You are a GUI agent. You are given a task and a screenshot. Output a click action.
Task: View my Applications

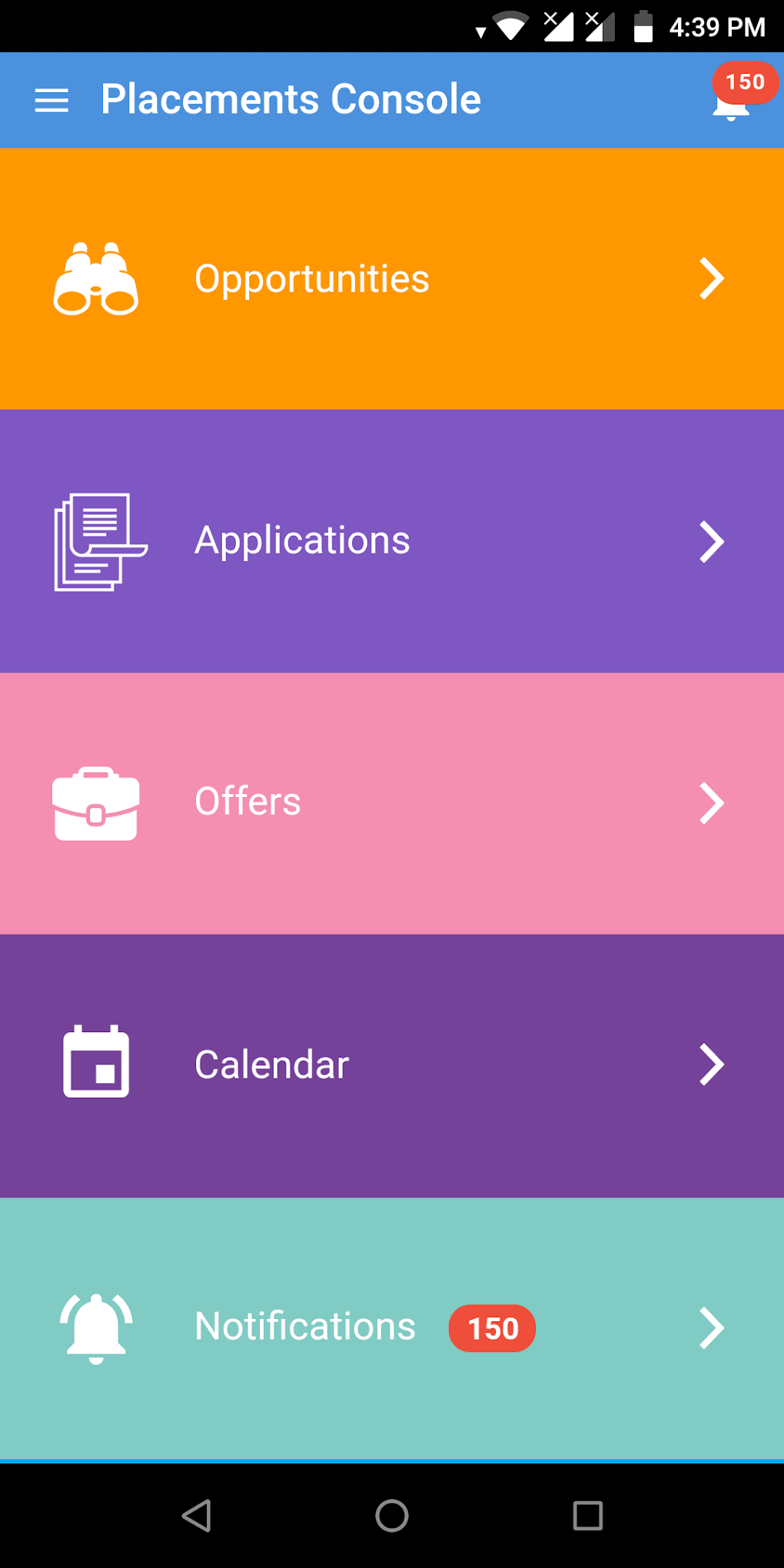pos(391,541)
